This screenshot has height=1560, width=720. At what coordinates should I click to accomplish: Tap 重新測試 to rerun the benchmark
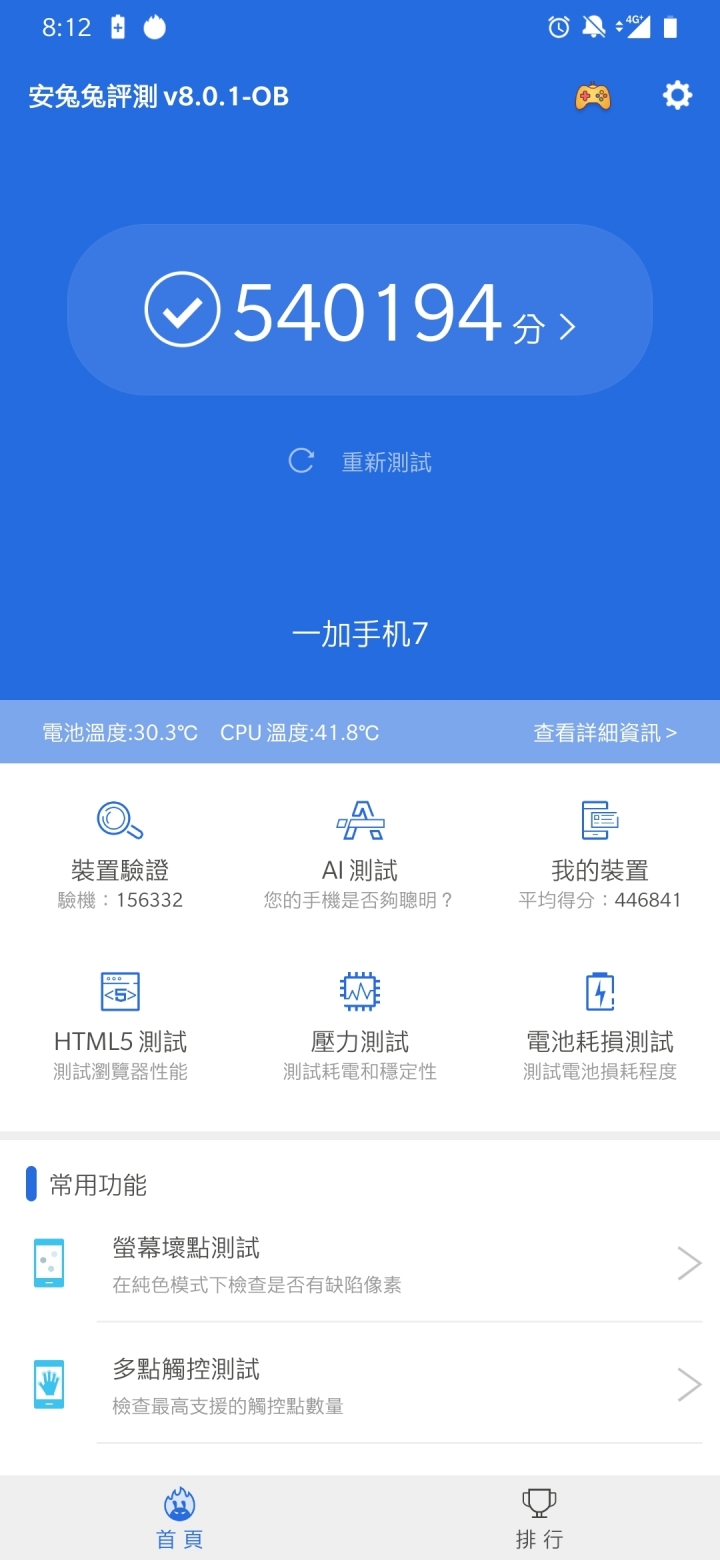click(x=361, y=462)
